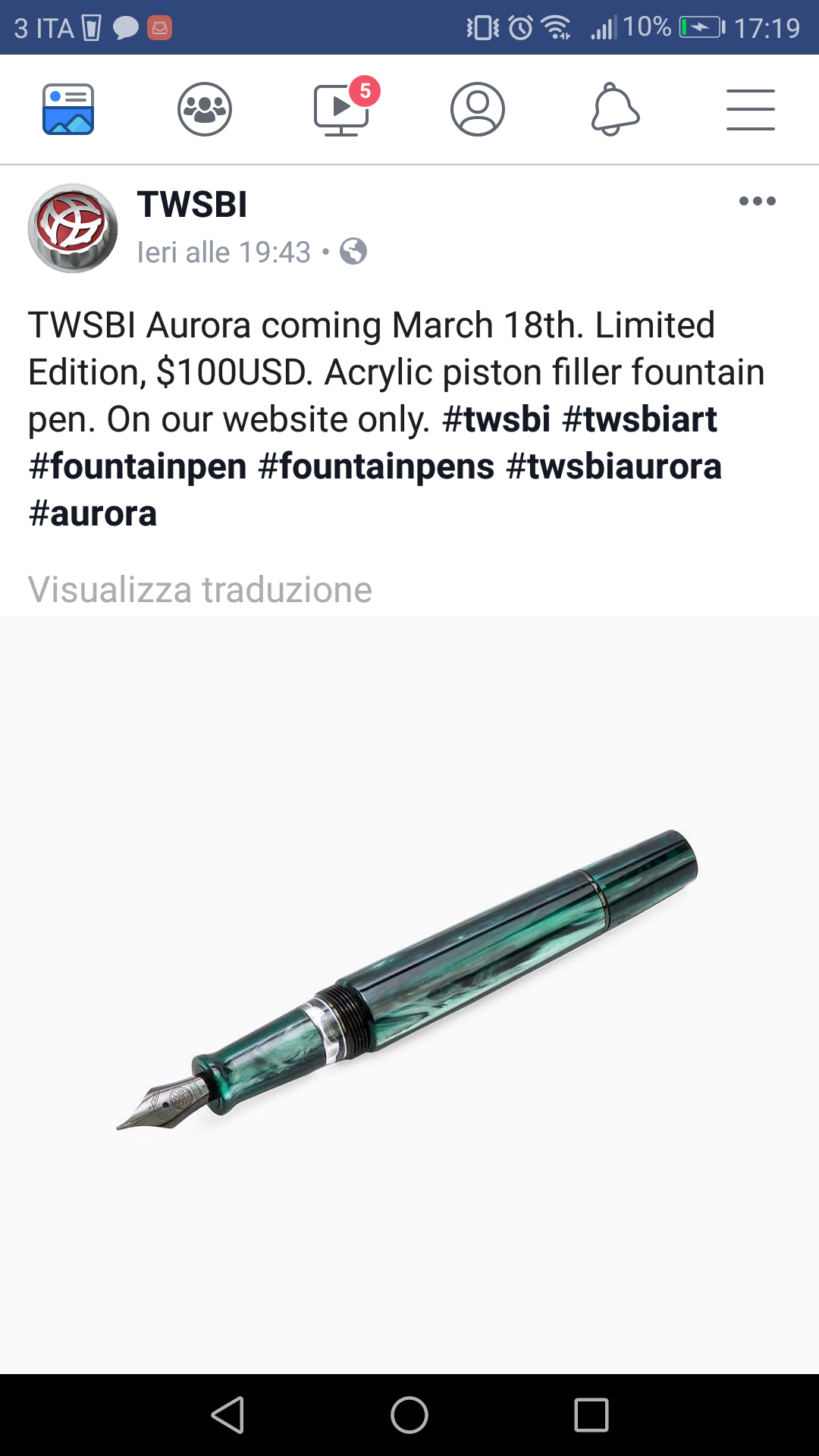The height and width of the screenshot is (1456, 819).
Task: Open the notifications bell
Action: [615, 109]
